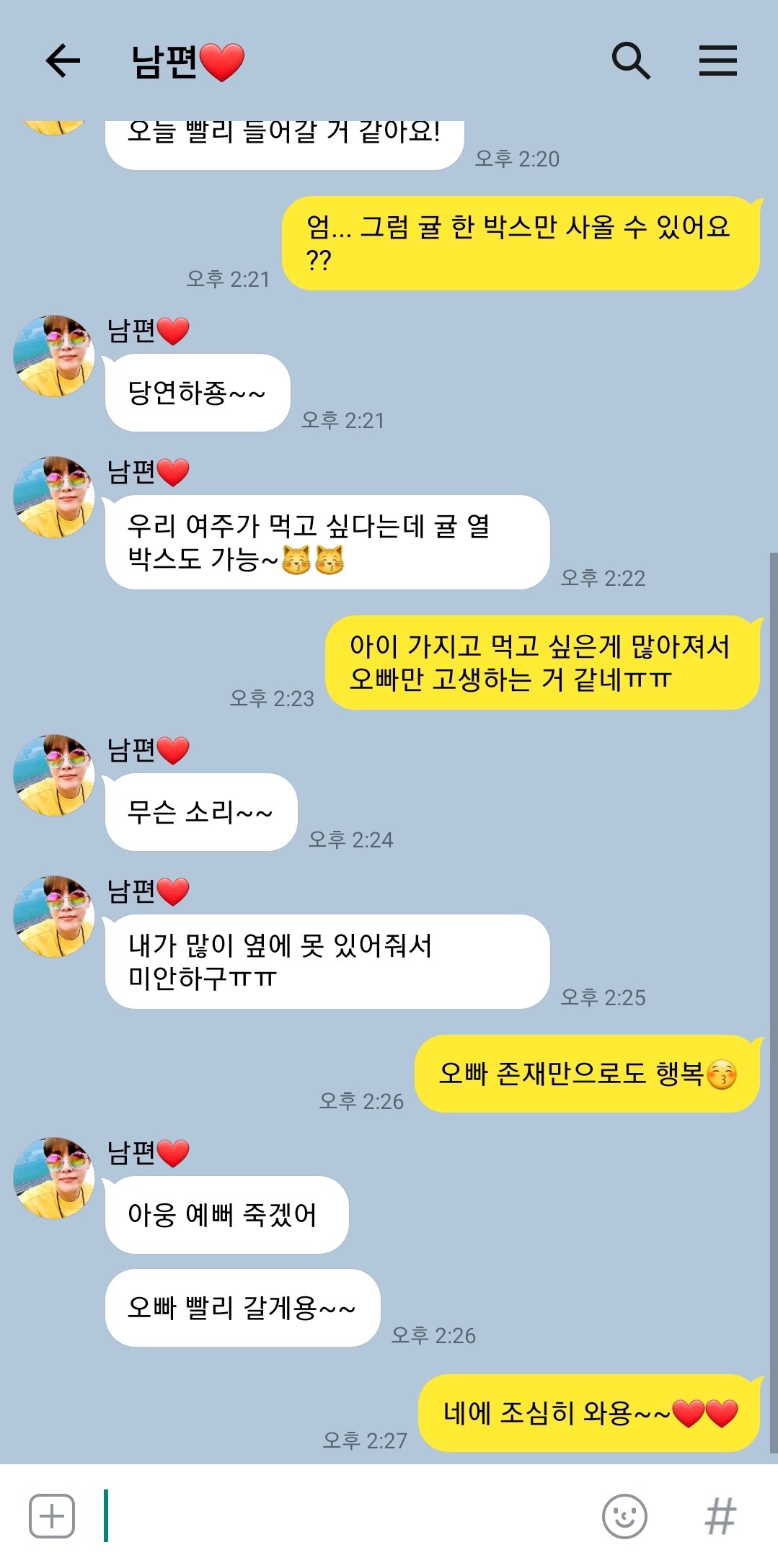Viewport: 778px width, 1568px height.
Task: Open the hashtag search button
Action: pyautogui.click(x=720, y=1516)
